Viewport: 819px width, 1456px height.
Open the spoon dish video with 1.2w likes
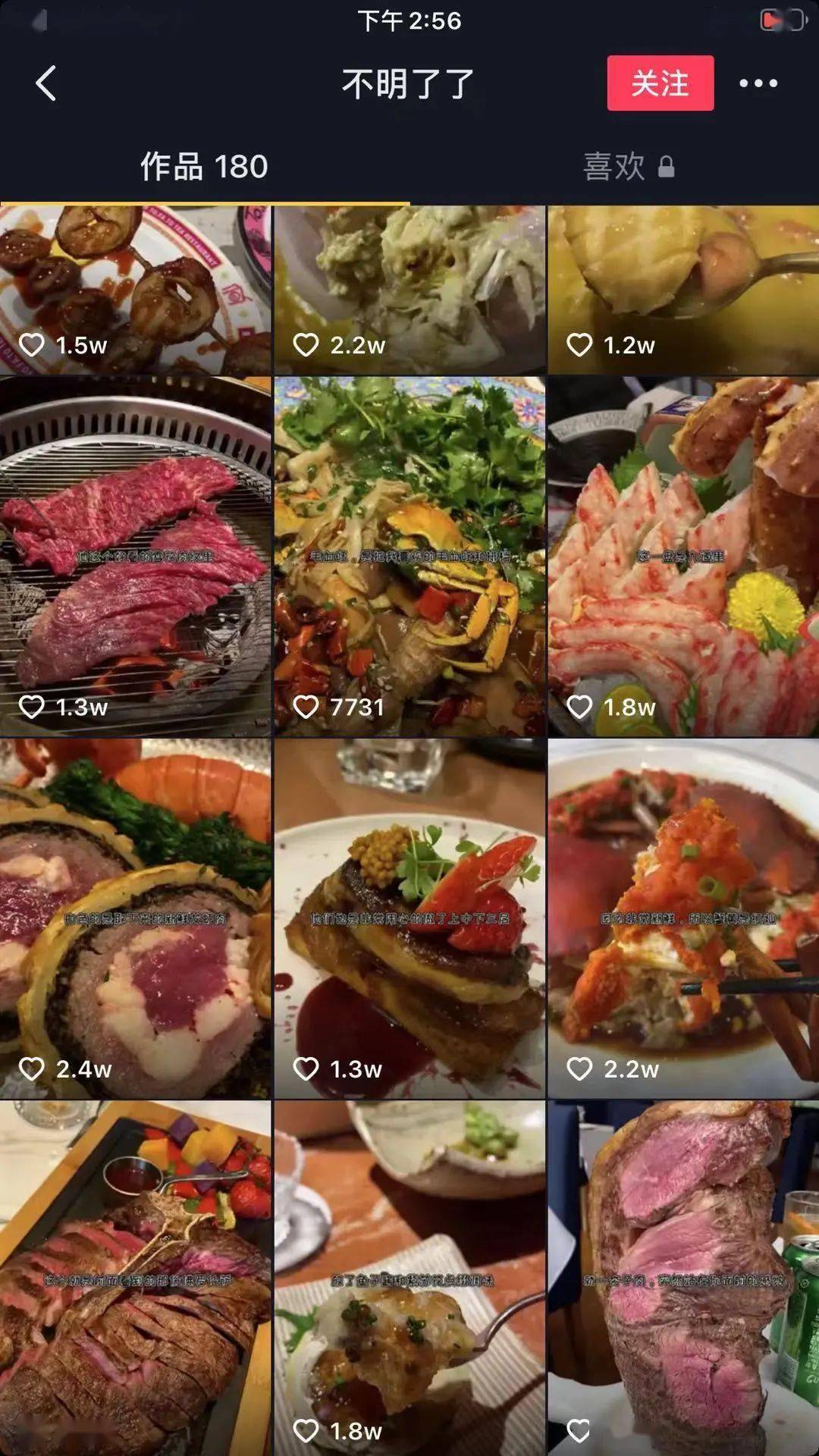682,290
